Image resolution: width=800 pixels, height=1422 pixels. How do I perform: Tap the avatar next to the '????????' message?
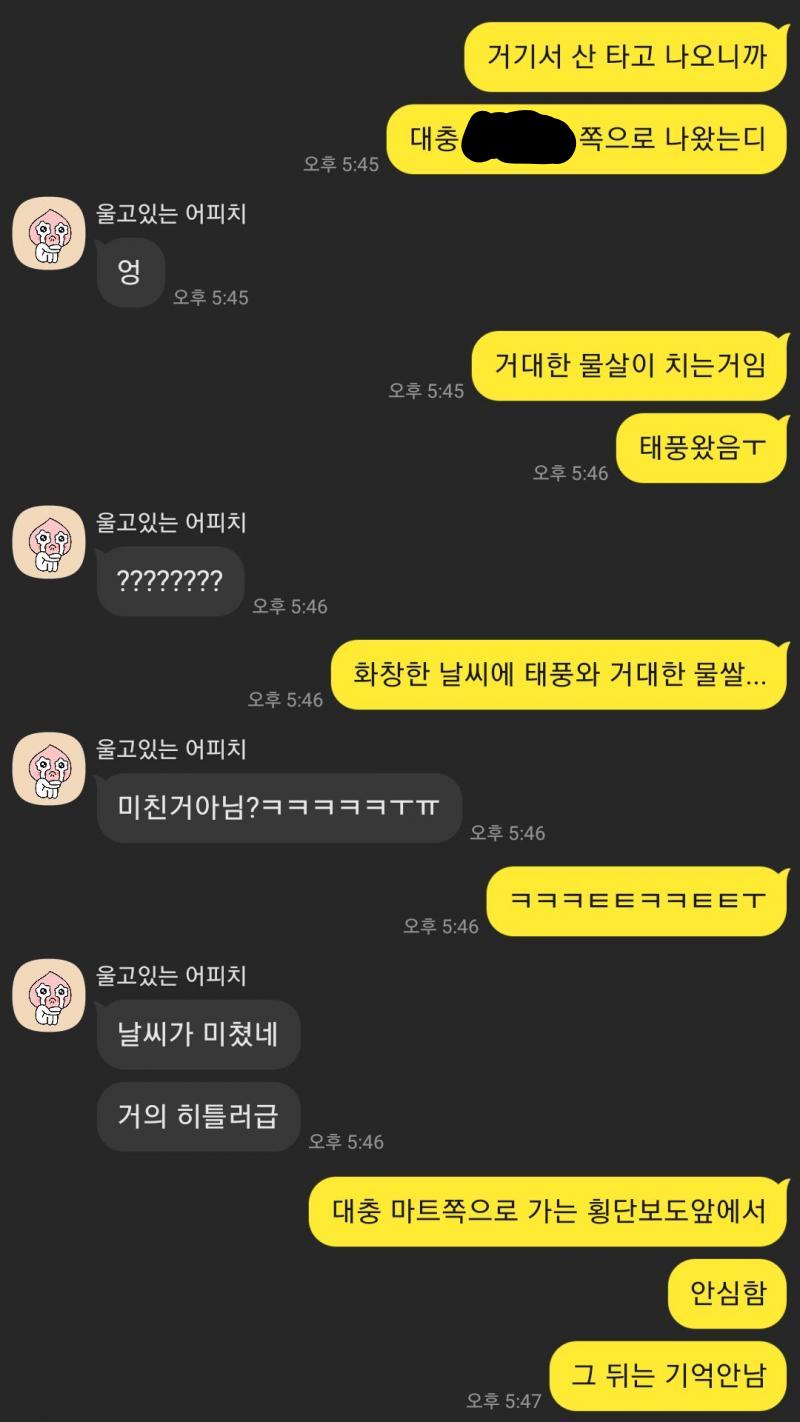click(48, 543)
